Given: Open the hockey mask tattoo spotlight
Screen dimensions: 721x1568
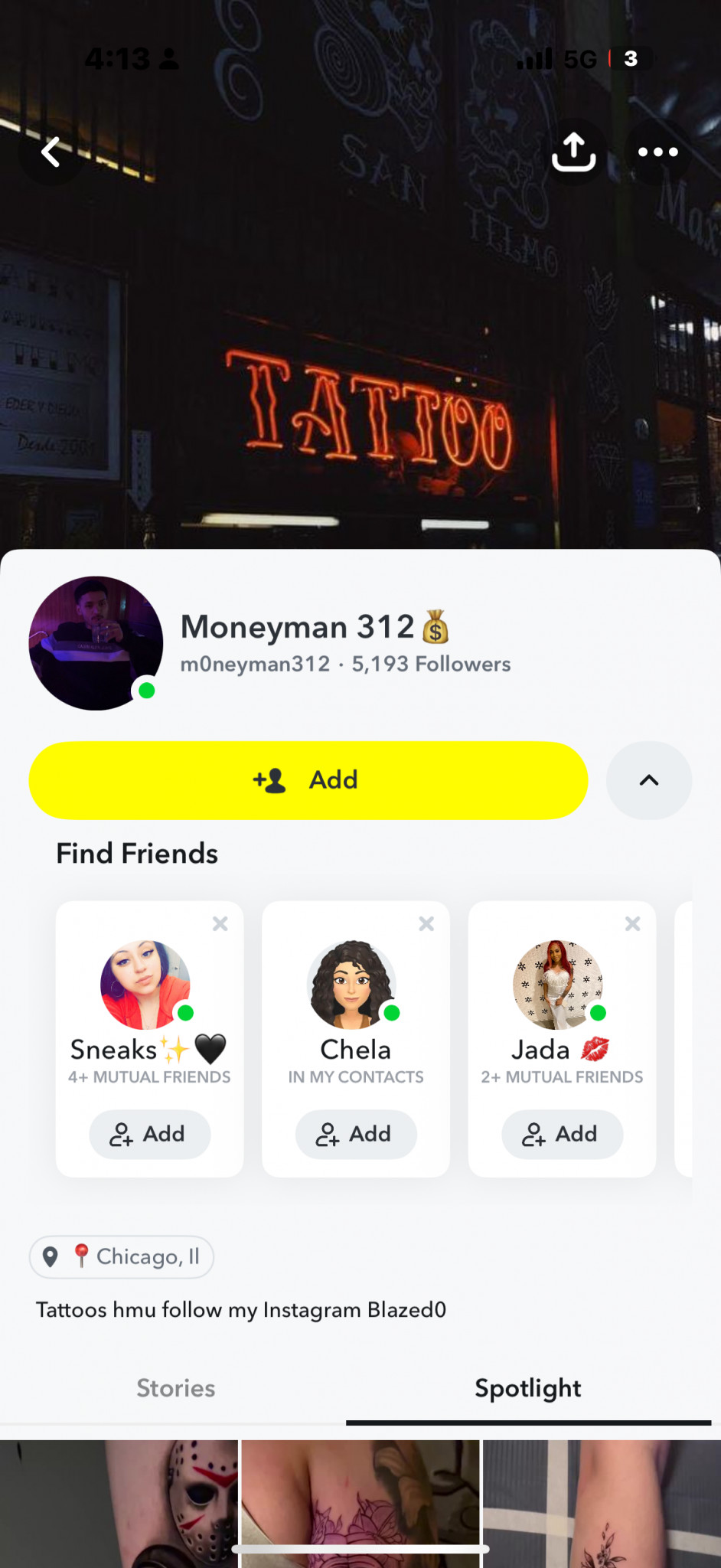Looking at the screenshot, I should [x=119, y=1501].
